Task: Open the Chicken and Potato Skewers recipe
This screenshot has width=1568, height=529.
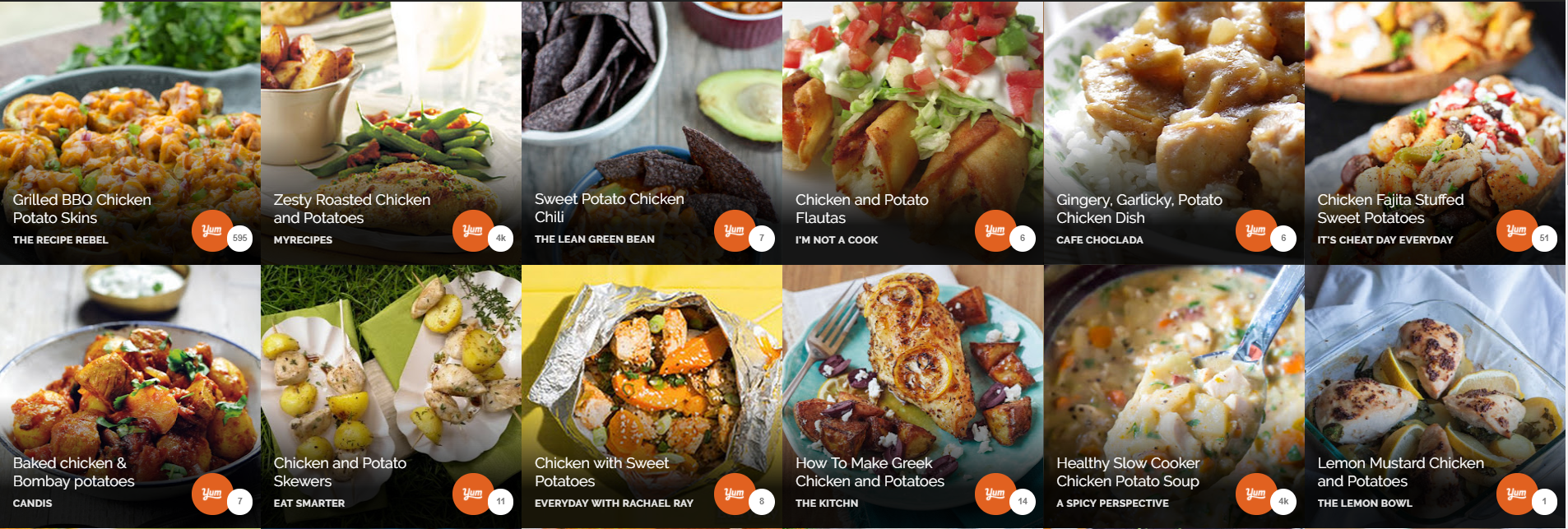Action: [340, 471]
